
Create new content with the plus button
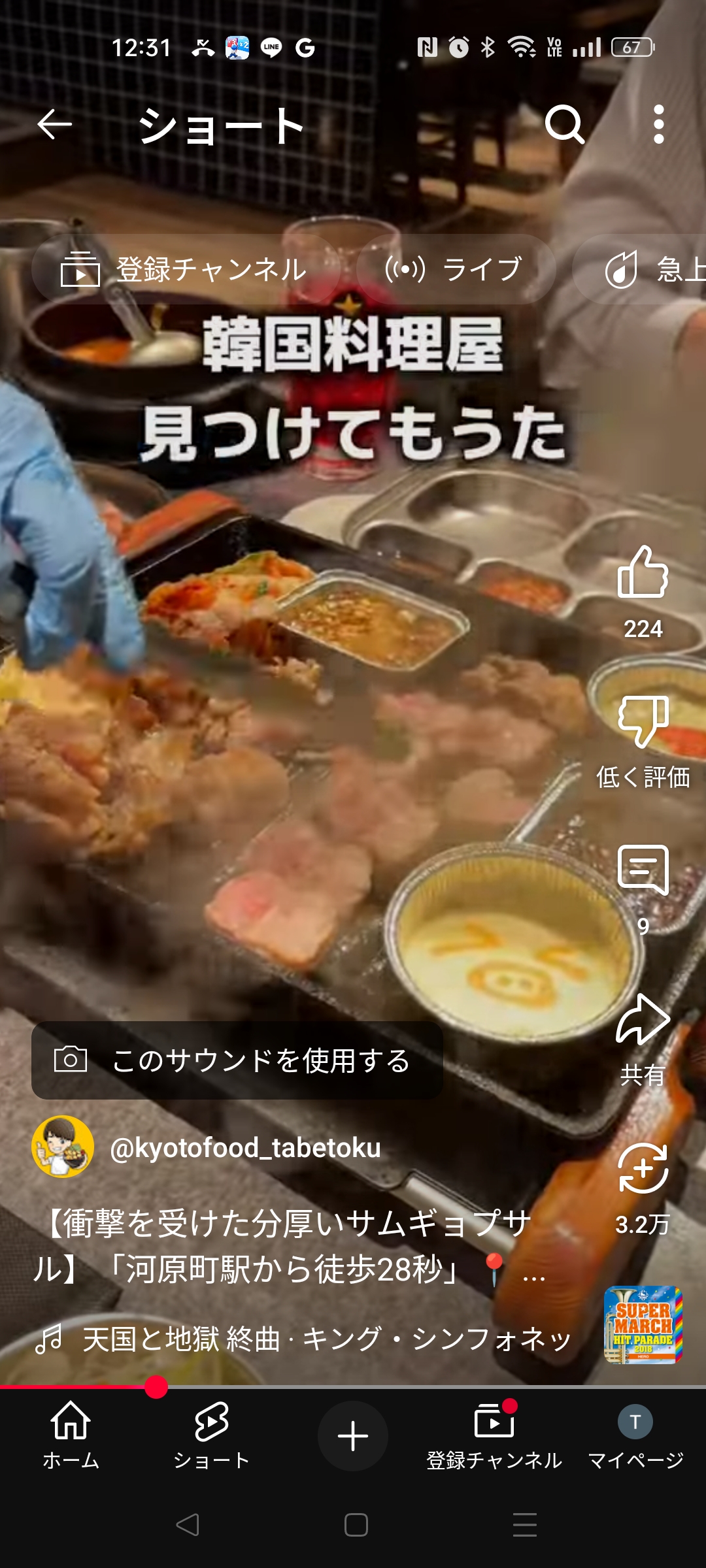tap(353, 1436)
